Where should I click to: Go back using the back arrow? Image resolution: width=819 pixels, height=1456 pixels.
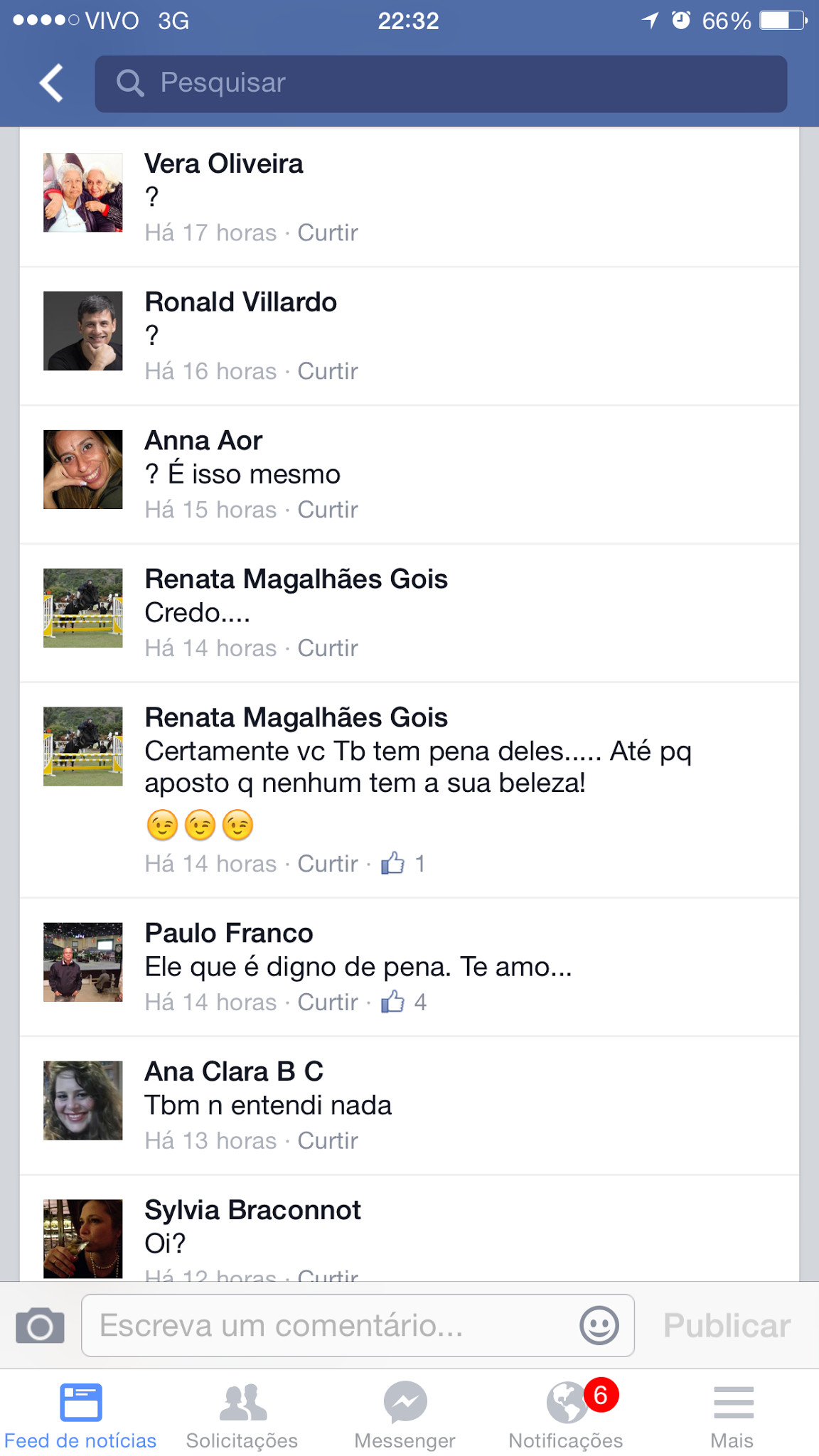[51, 83]
